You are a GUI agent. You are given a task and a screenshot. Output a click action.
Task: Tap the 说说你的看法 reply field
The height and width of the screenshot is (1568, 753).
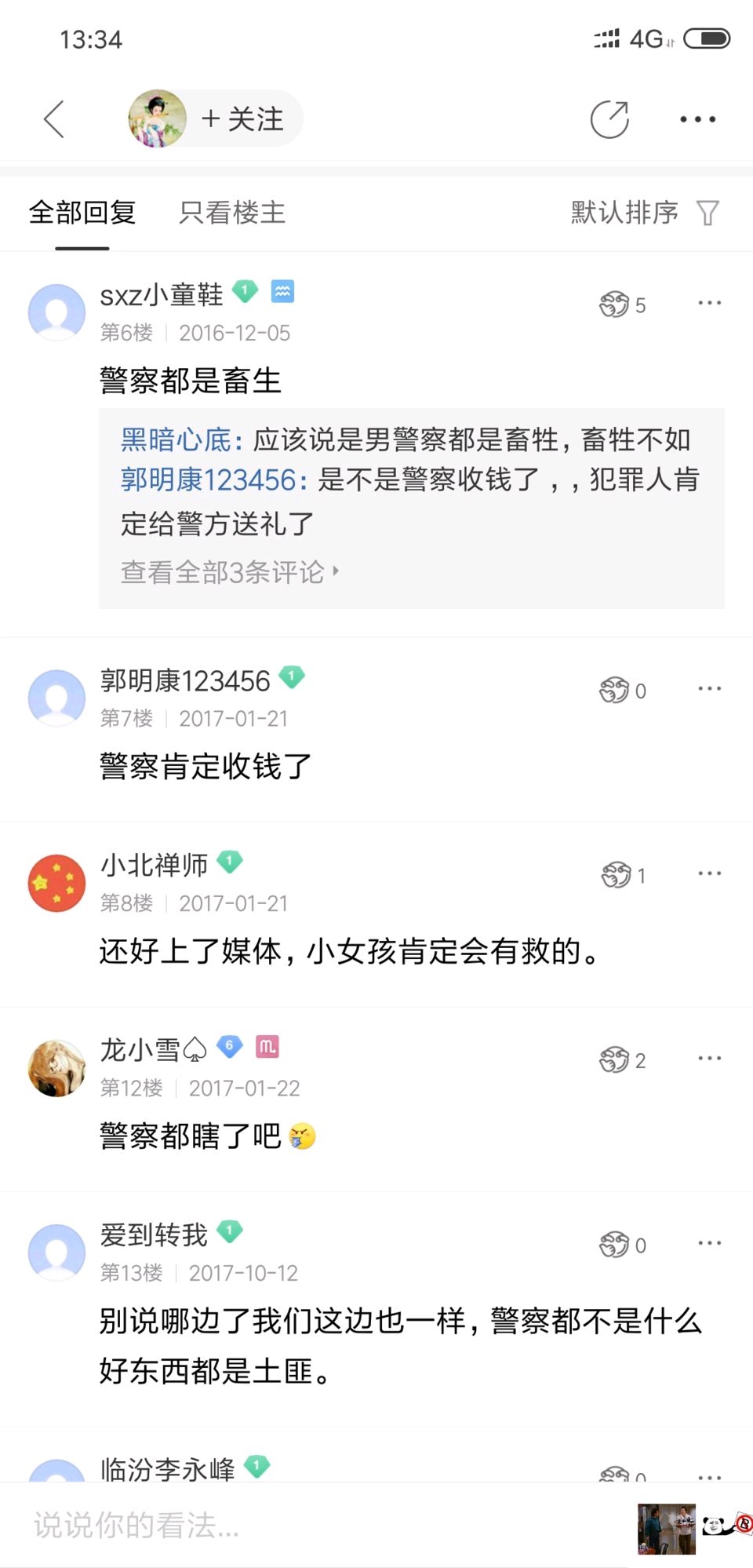point(314,1526)
